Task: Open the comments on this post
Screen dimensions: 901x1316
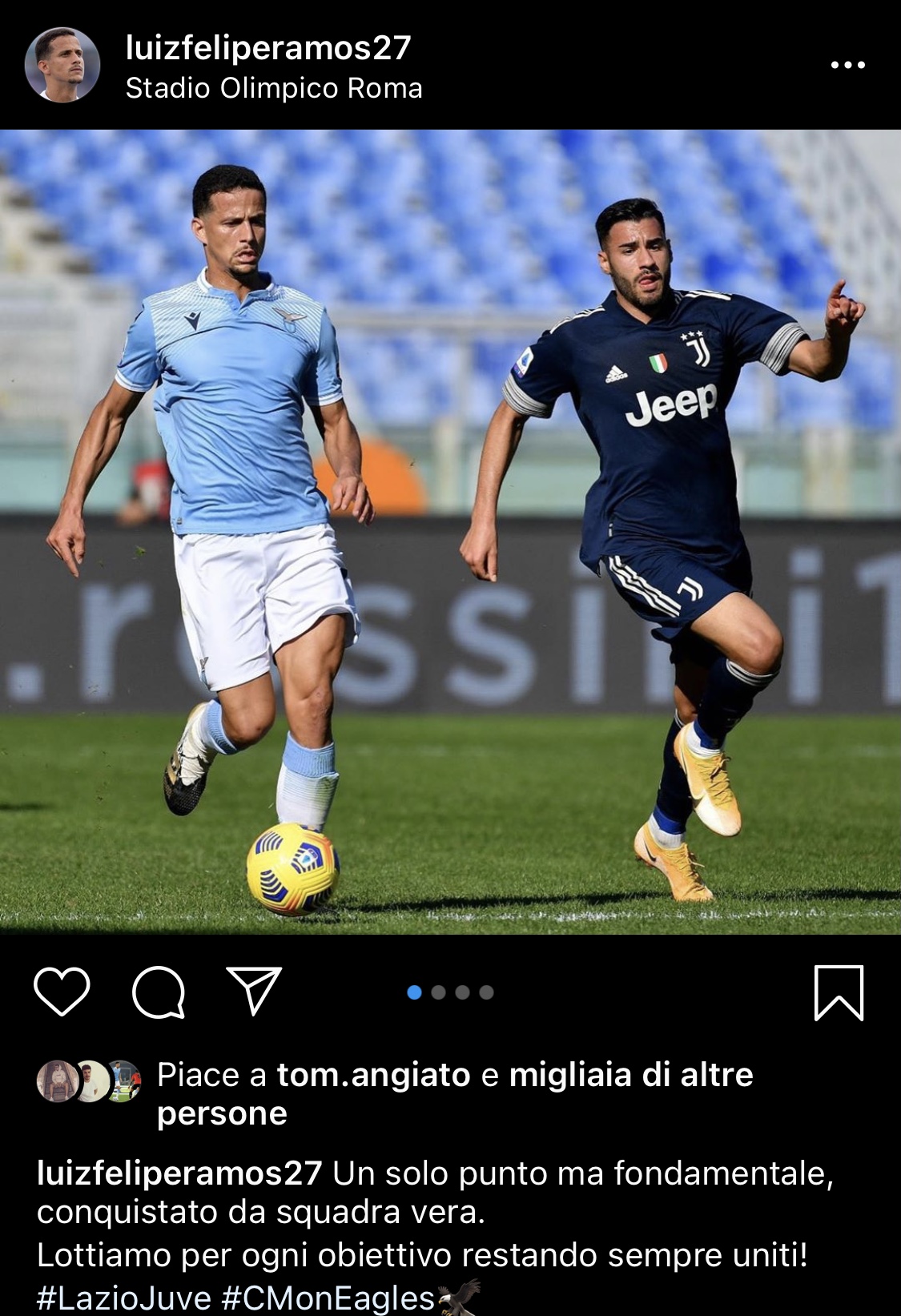Action: click(x=159, y=992)
